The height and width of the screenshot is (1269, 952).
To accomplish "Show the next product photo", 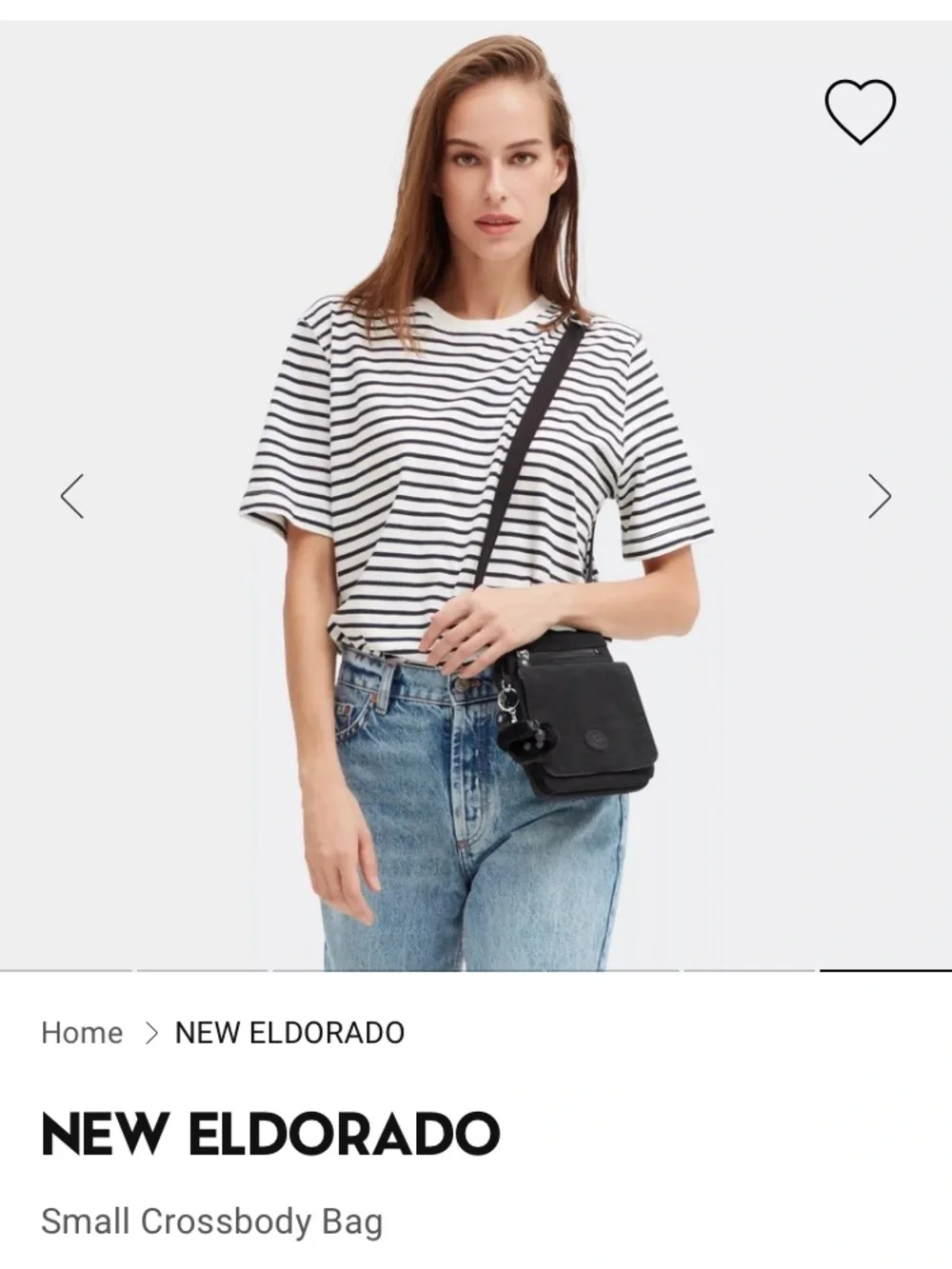I will point(880,496).
